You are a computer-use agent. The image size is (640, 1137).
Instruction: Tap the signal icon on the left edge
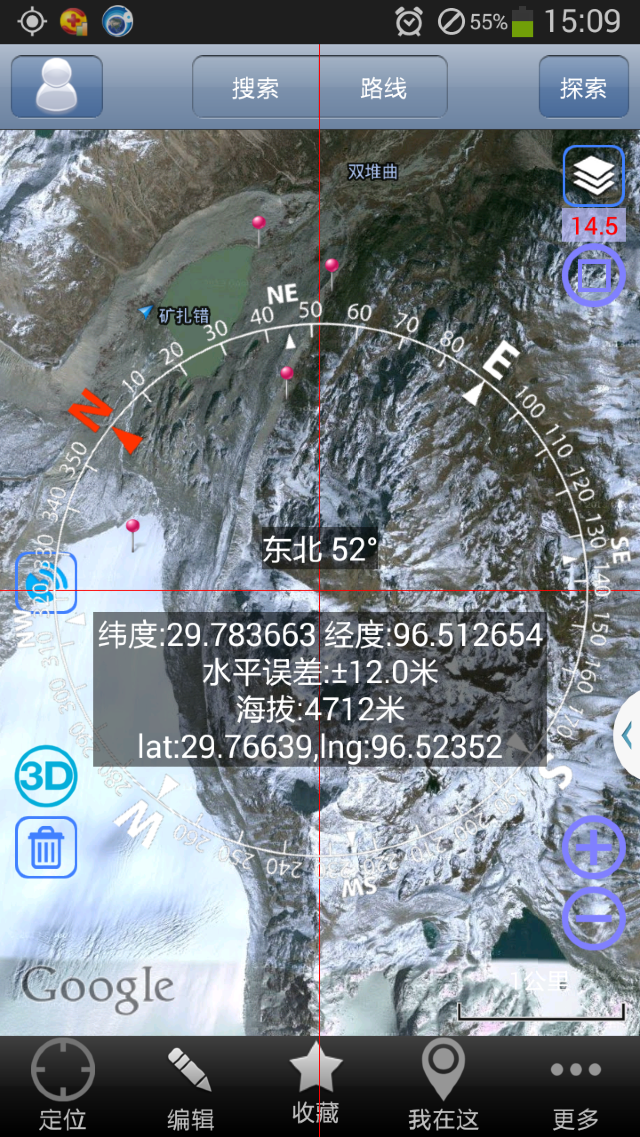tap(45, 583)
